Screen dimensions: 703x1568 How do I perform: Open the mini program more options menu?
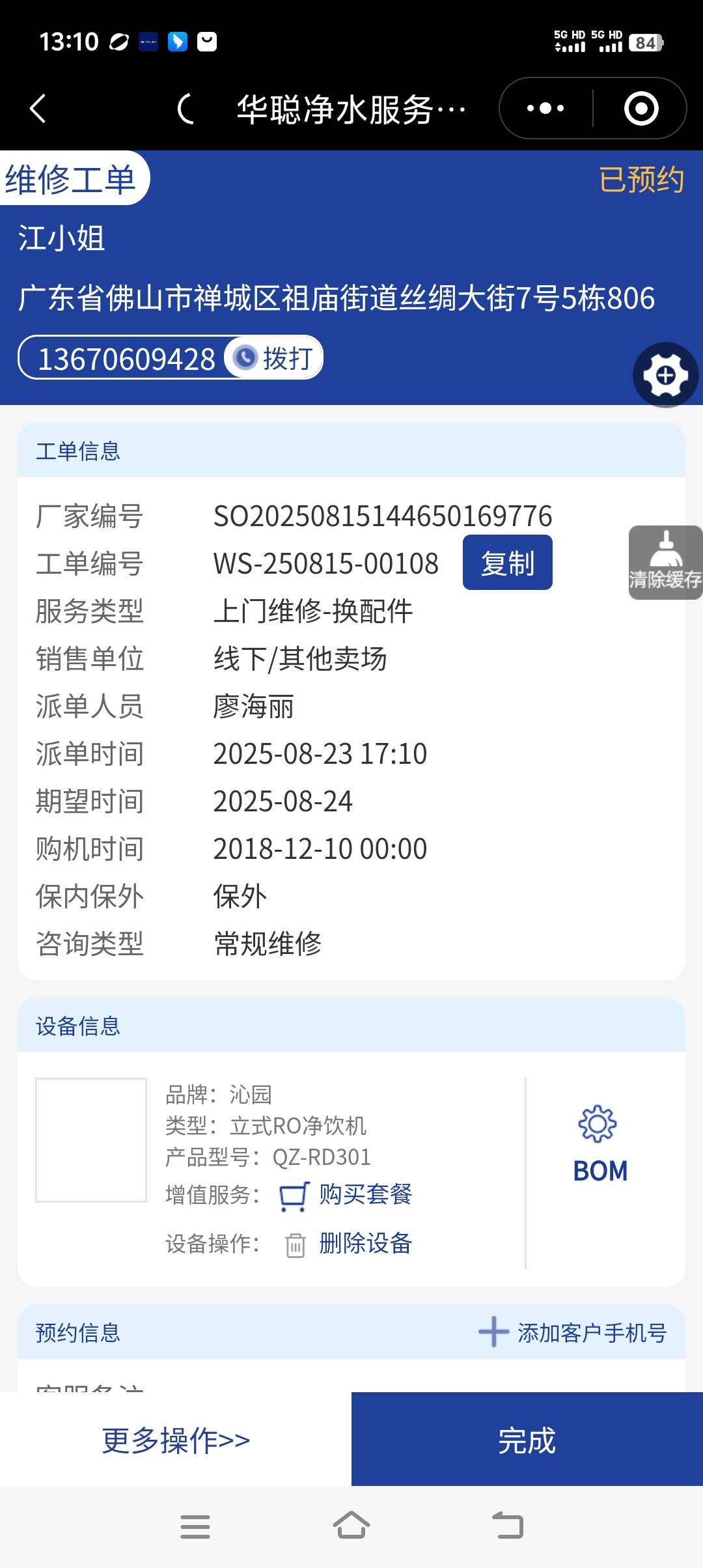coord(545,108)
